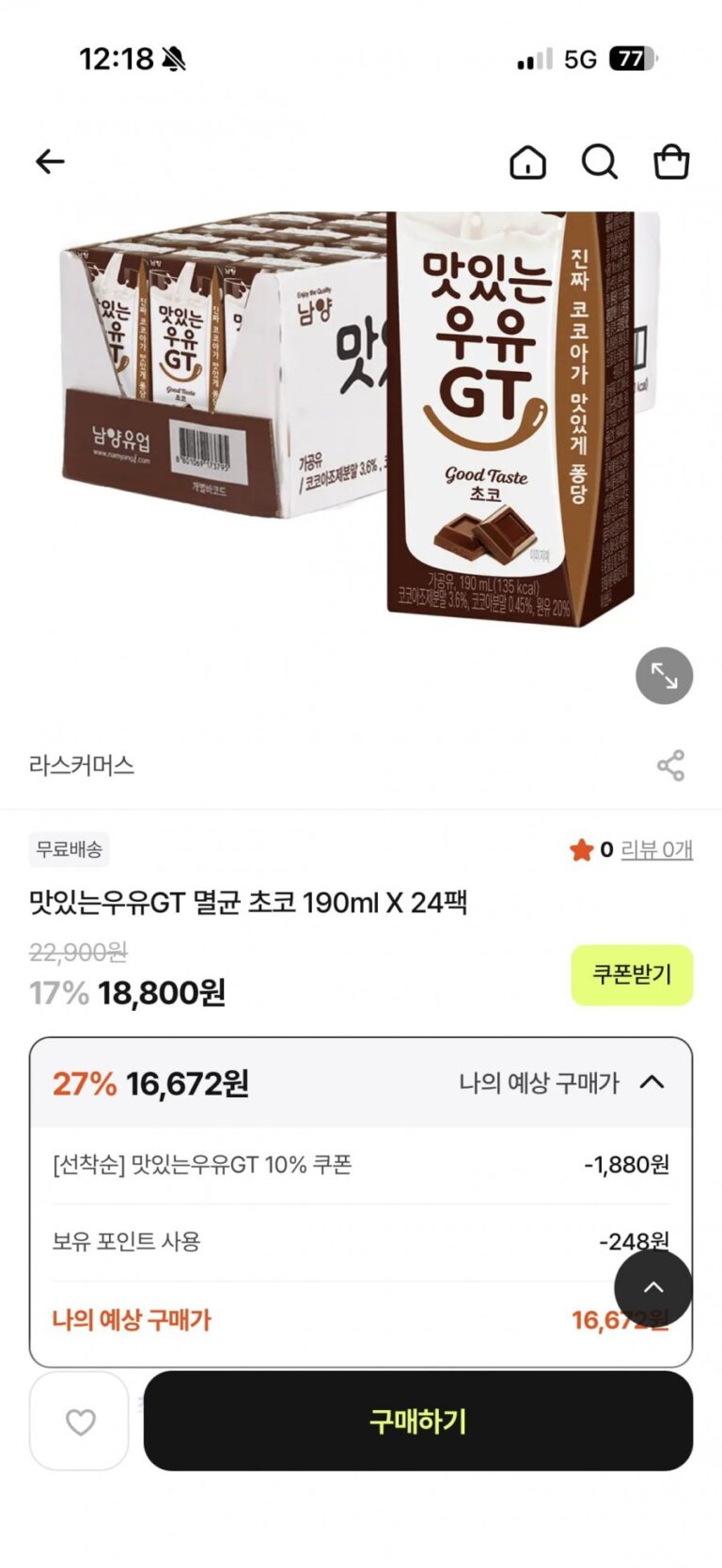Image resolution: width=722 pixels, height=1568 pixels.
Task: Open the shopping bag cart
Action: tap(671, 162)
